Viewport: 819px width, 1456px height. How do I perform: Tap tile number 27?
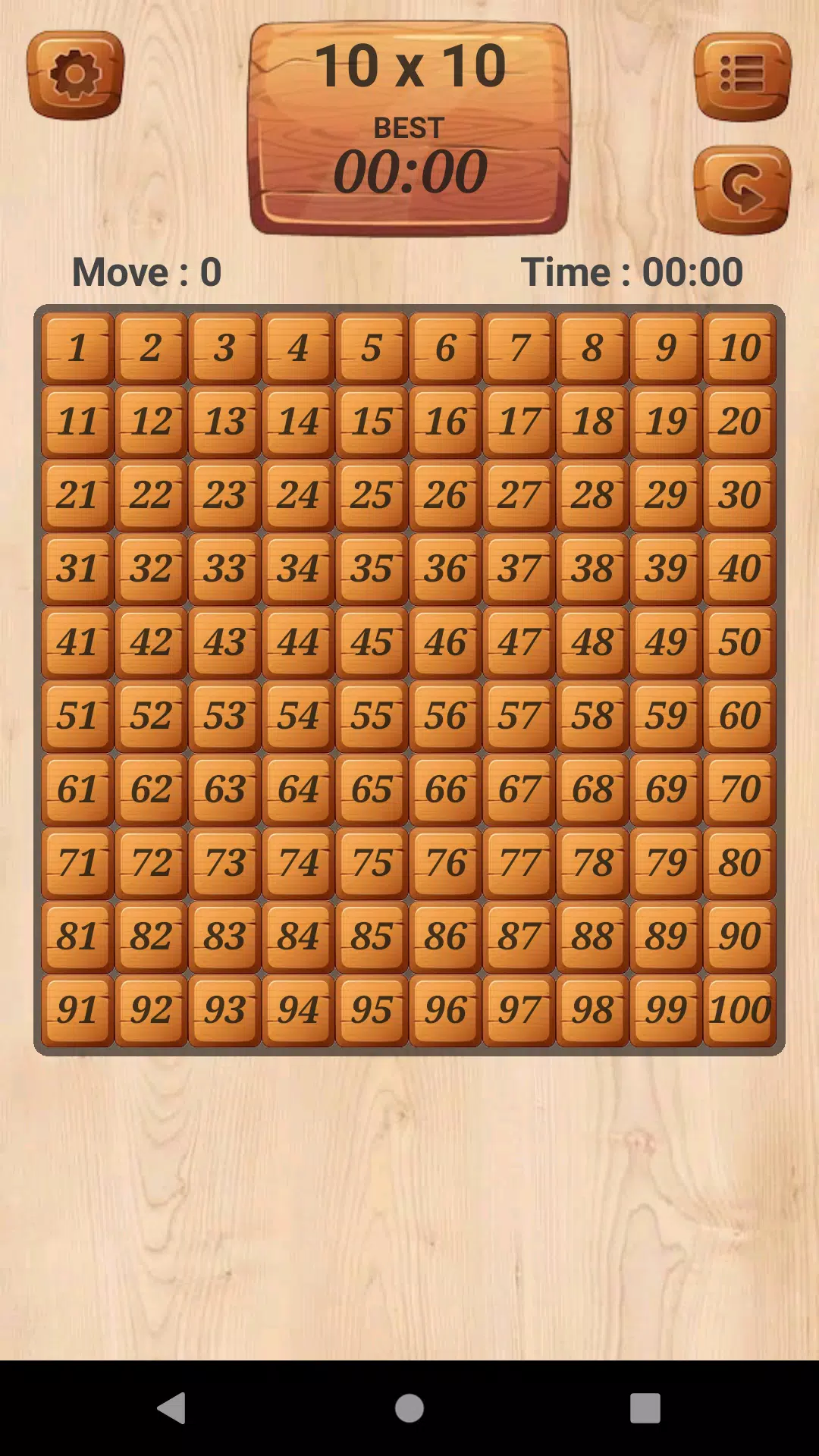(x=519, y=495)
